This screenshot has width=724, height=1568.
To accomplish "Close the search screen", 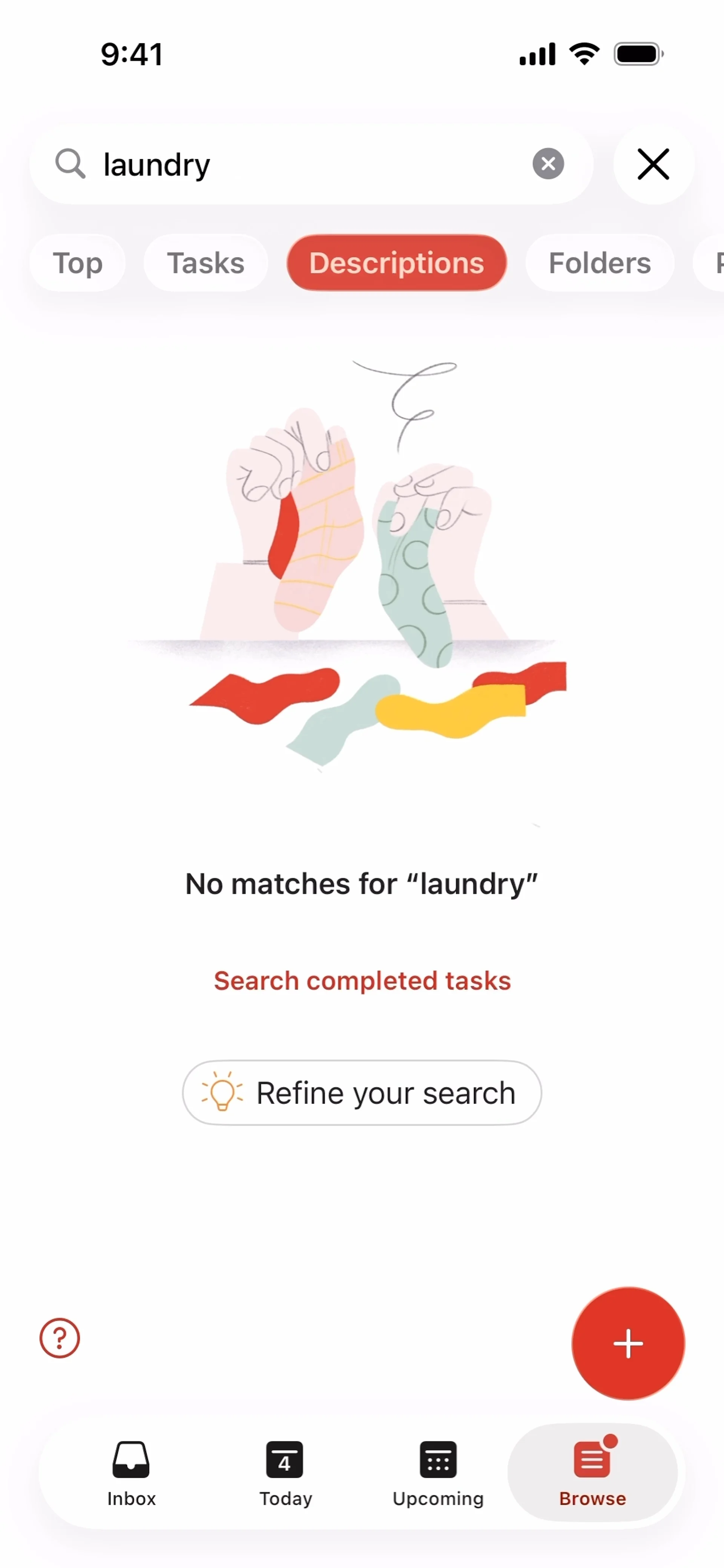I will click(653, 164).
